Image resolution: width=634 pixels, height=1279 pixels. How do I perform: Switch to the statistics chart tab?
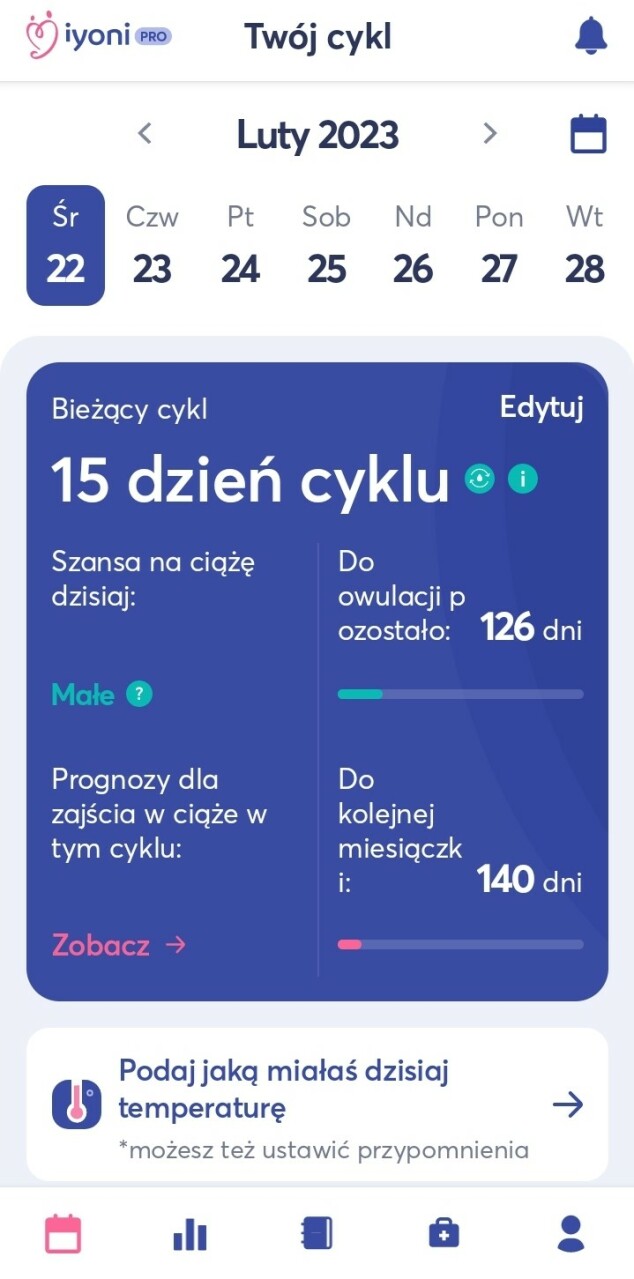[x=190, y=1234]
